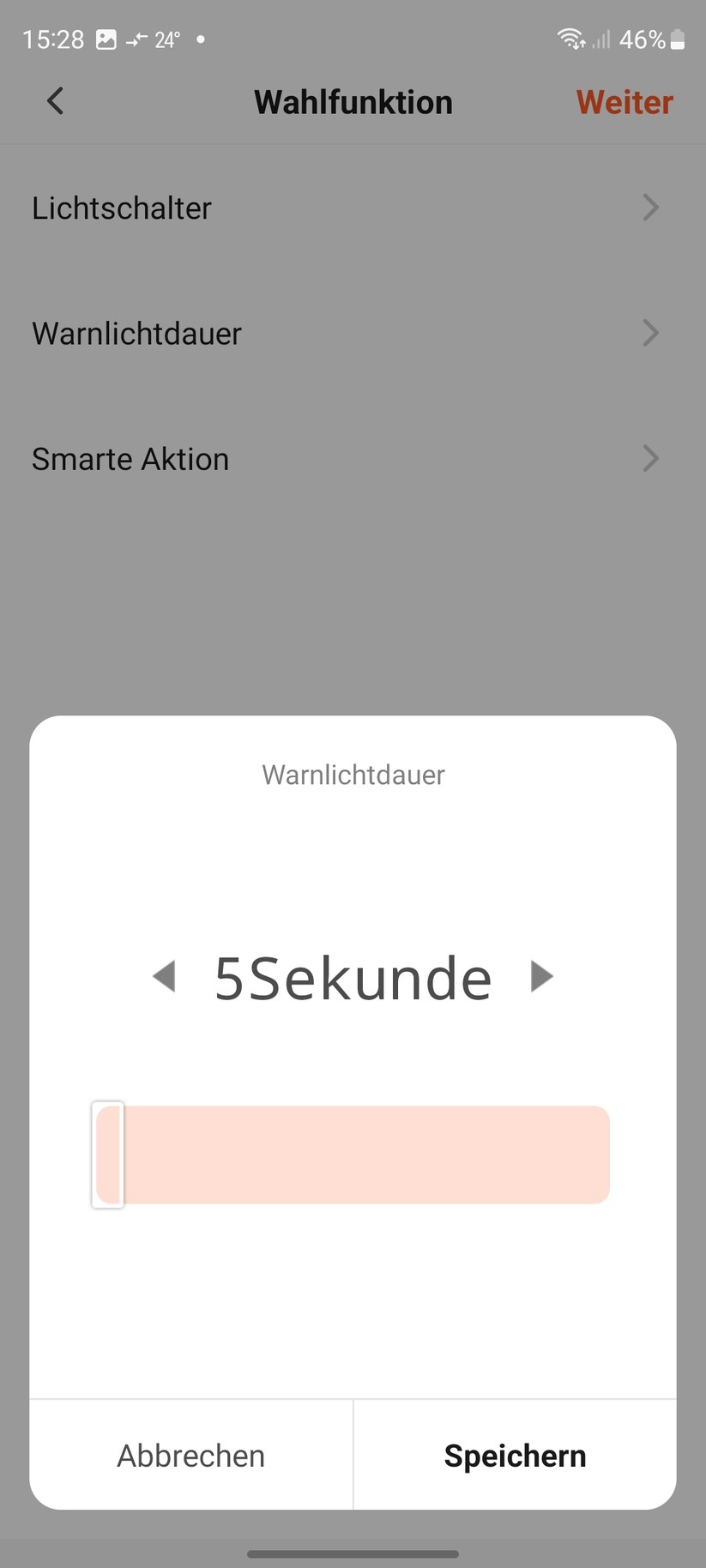Tap the notification dot in status bar

tap(202, 39)
